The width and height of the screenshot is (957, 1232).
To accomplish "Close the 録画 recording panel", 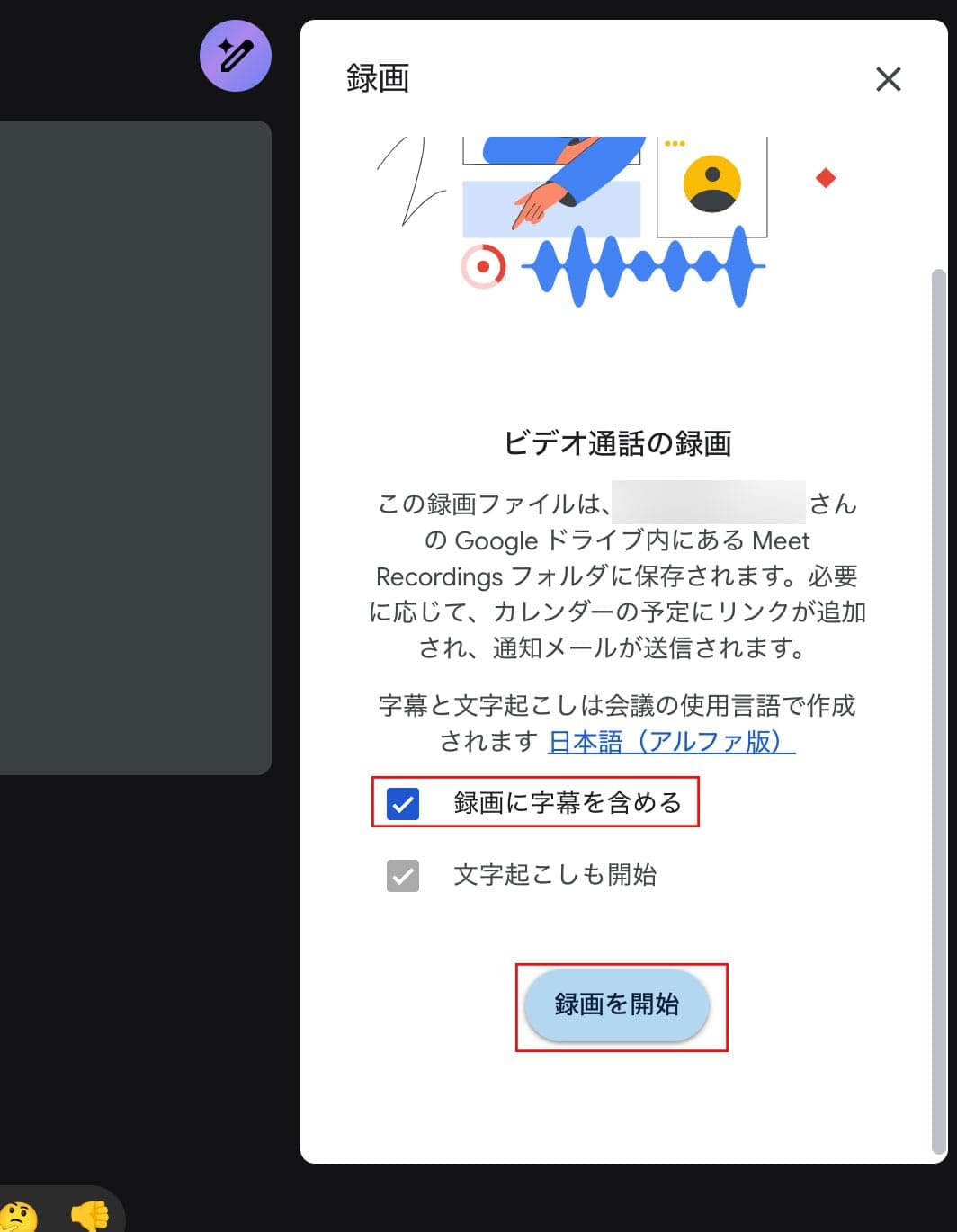I will (x=888, y=79).
